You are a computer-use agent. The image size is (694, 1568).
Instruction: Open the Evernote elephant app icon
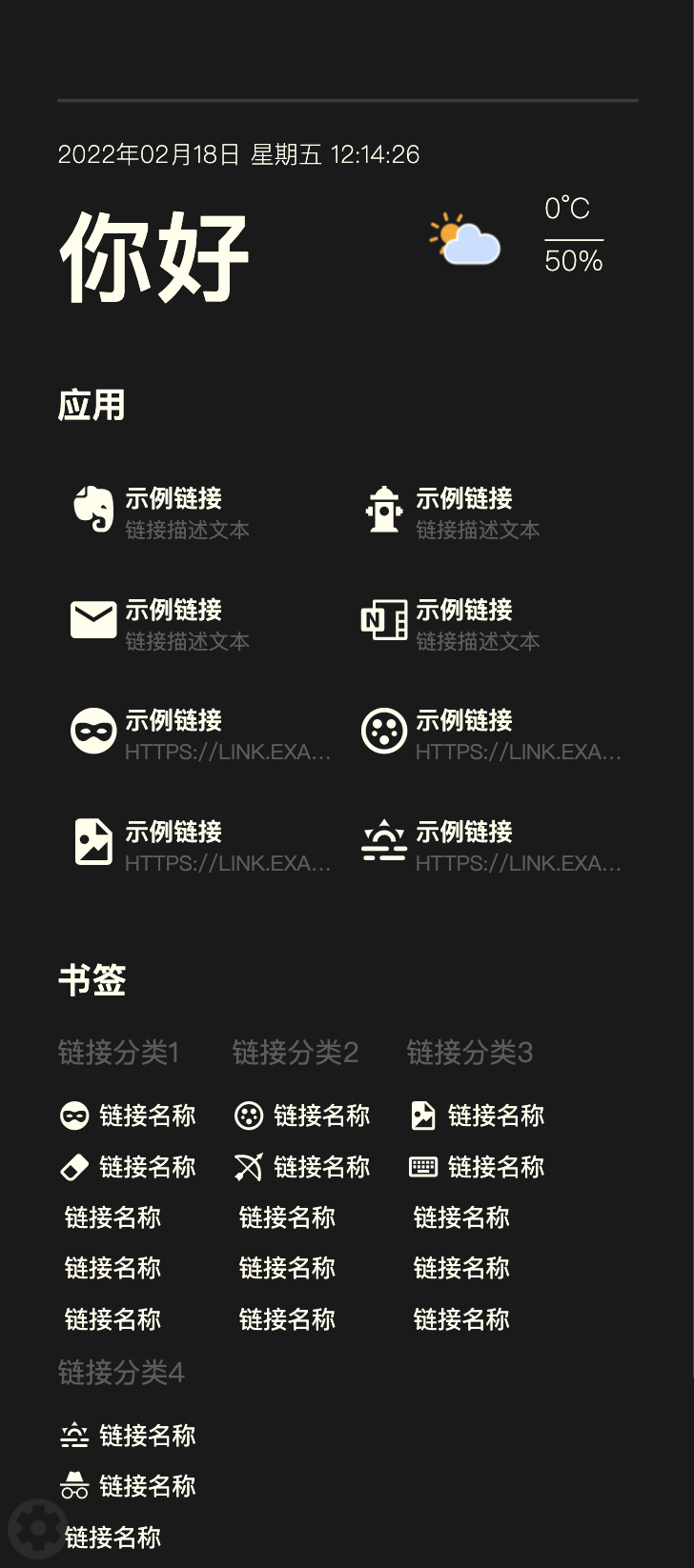coord(92,510)
